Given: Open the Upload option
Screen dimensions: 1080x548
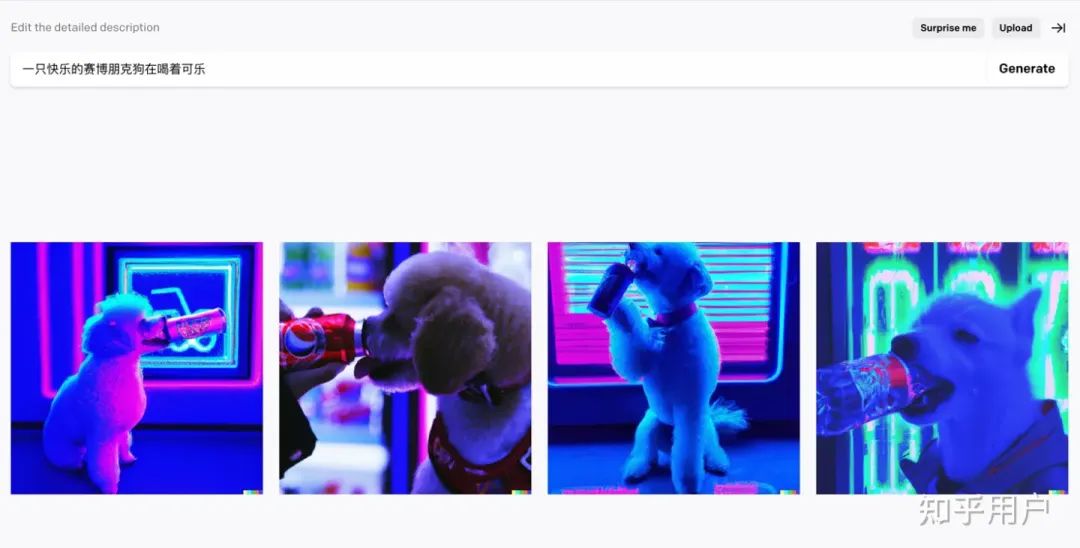Looking at the screenshot, I should (x=1015, y=28).
